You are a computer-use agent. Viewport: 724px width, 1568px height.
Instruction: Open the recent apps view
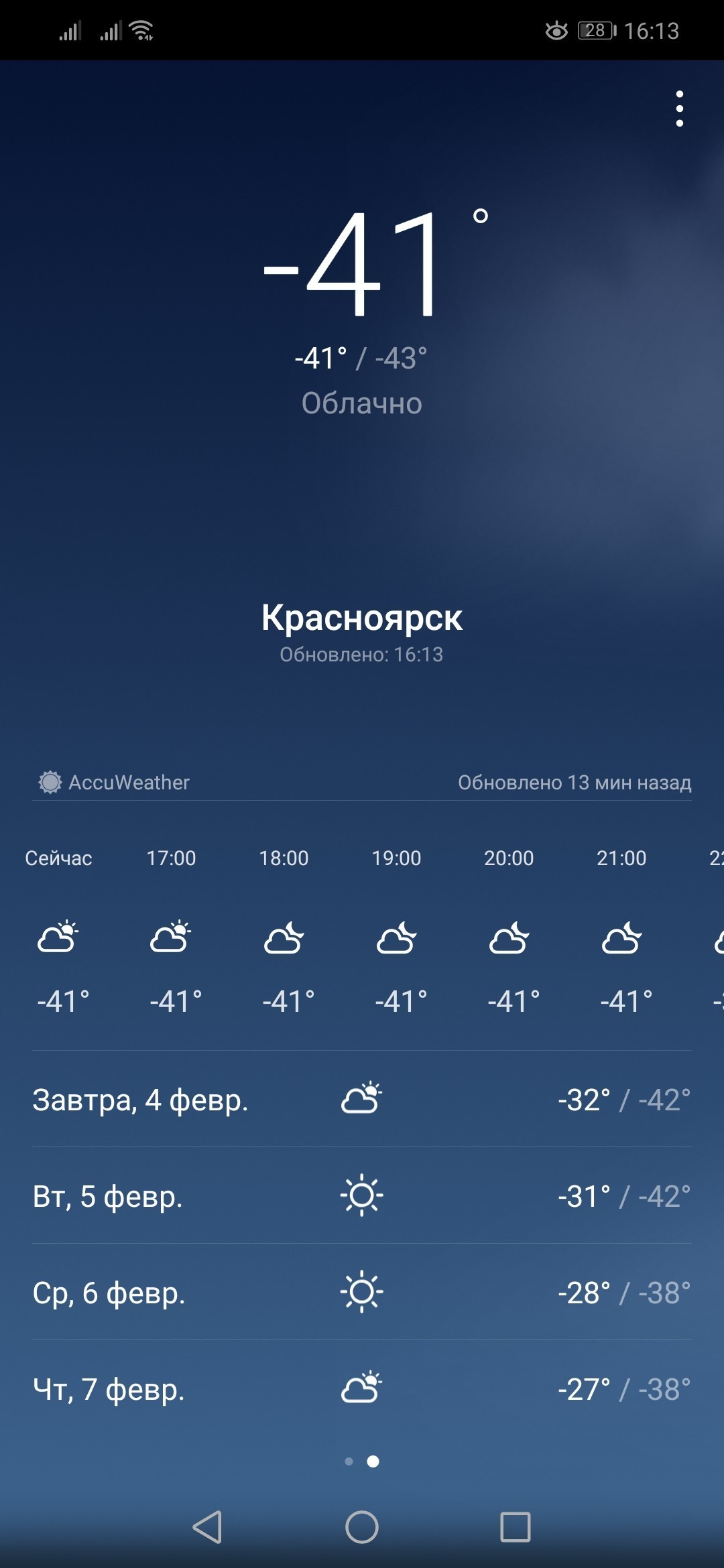point(515,1527)
